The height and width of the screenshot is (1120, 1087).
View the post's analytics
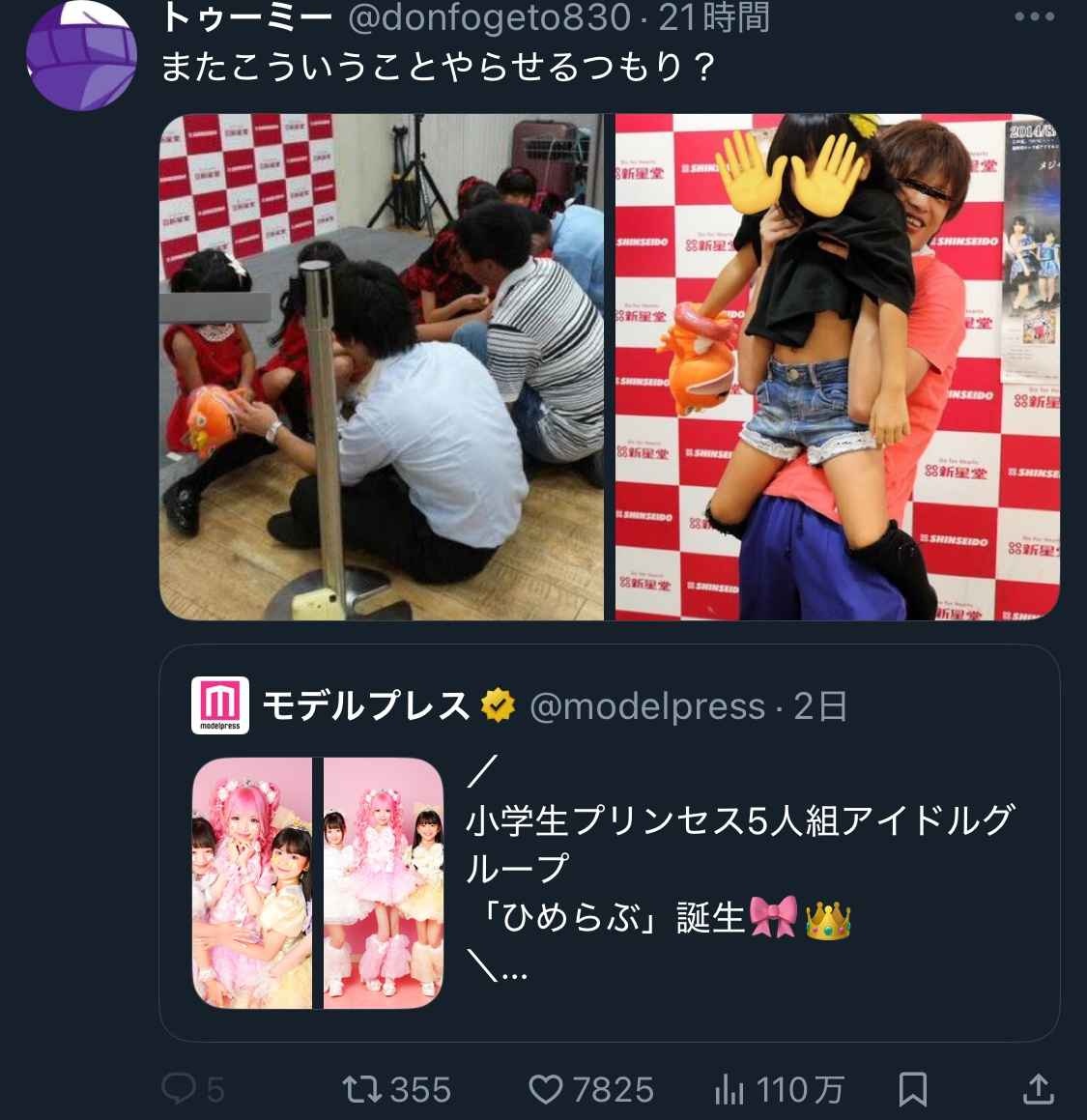point(730,1090)
